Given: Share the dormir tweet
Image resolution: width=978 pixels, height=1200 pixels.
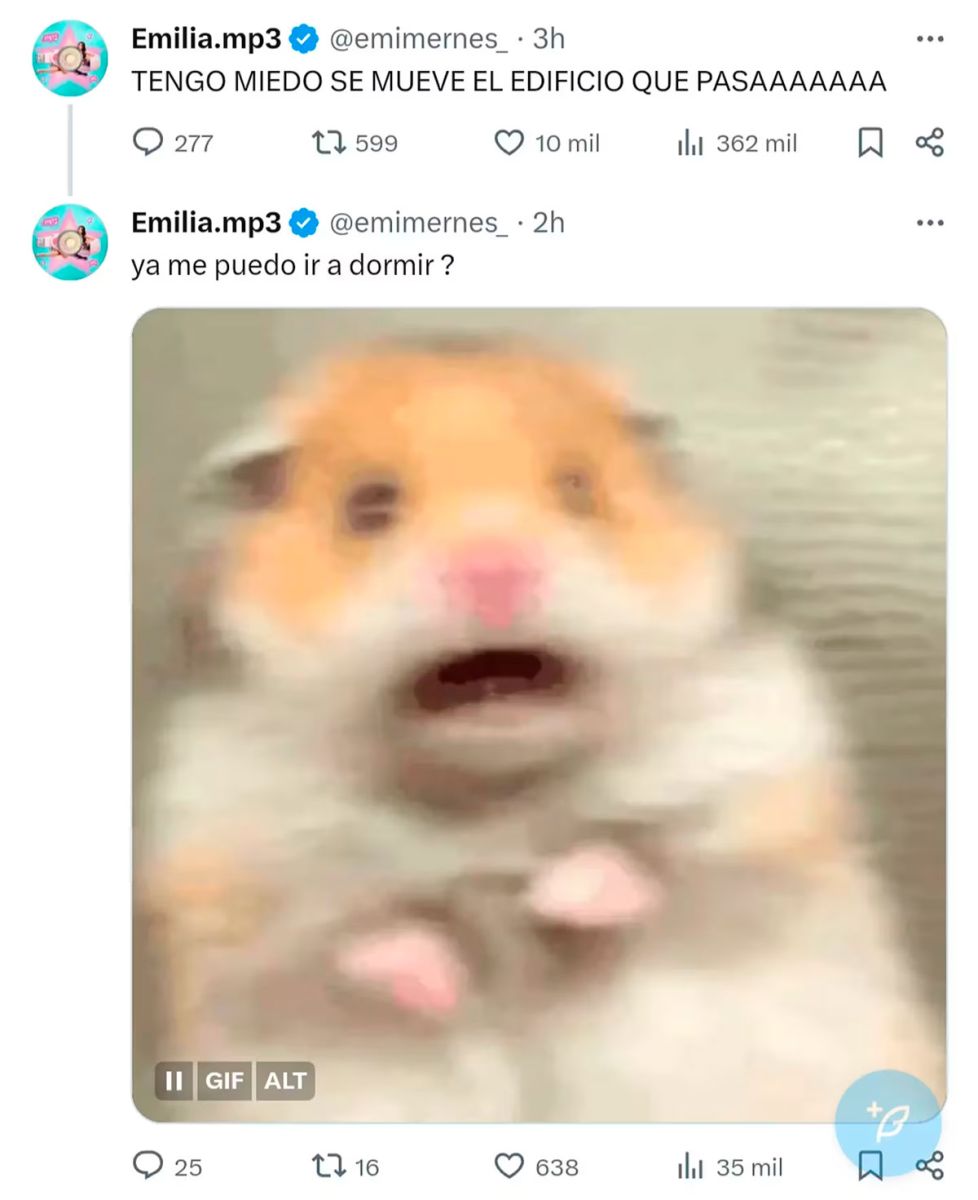Looking at the screenshot, I should click(x=930, y=1166).
